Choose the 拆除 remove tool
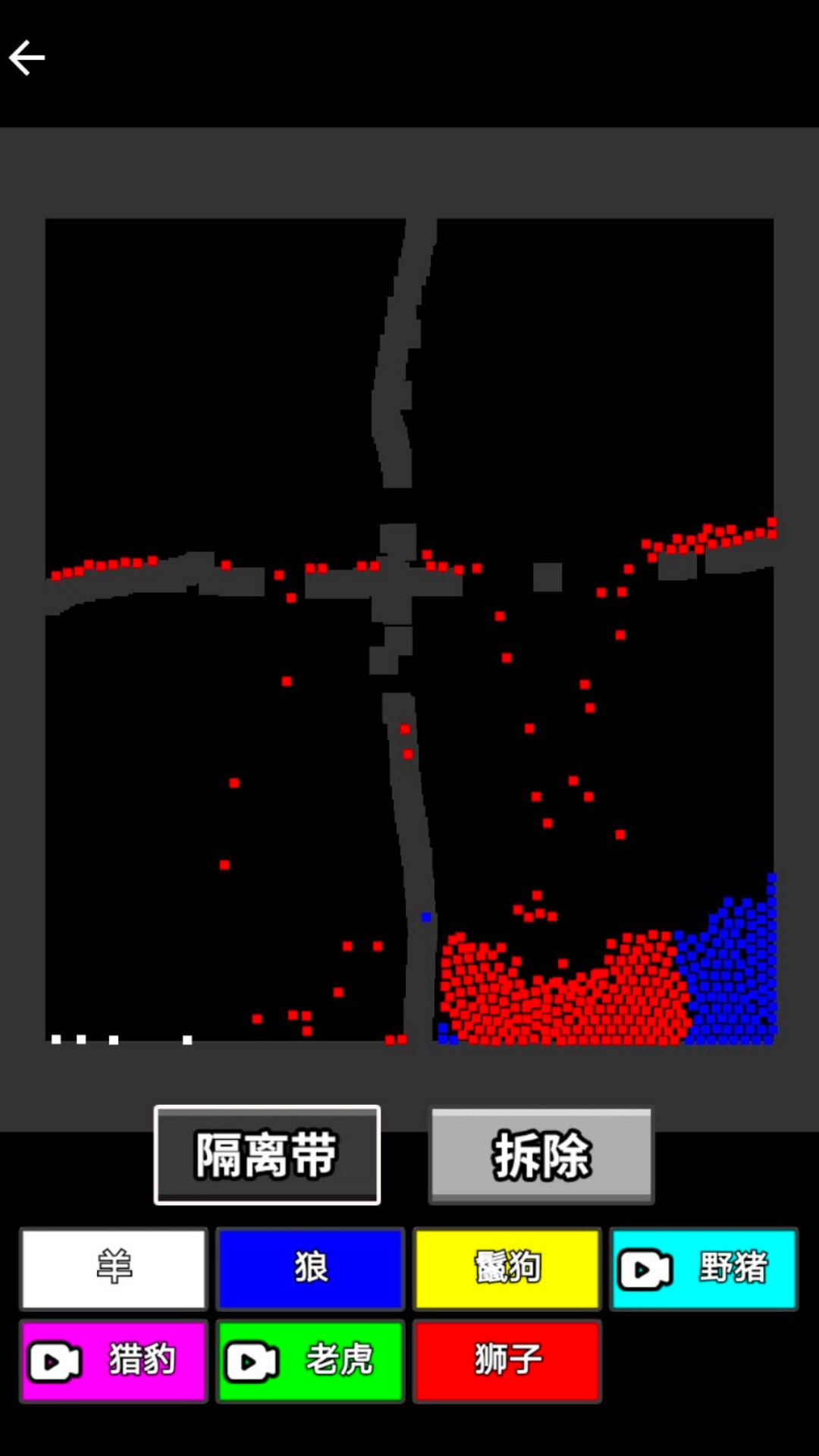The width and height of the screenshot is (819, 1456). coord(541,1155)
